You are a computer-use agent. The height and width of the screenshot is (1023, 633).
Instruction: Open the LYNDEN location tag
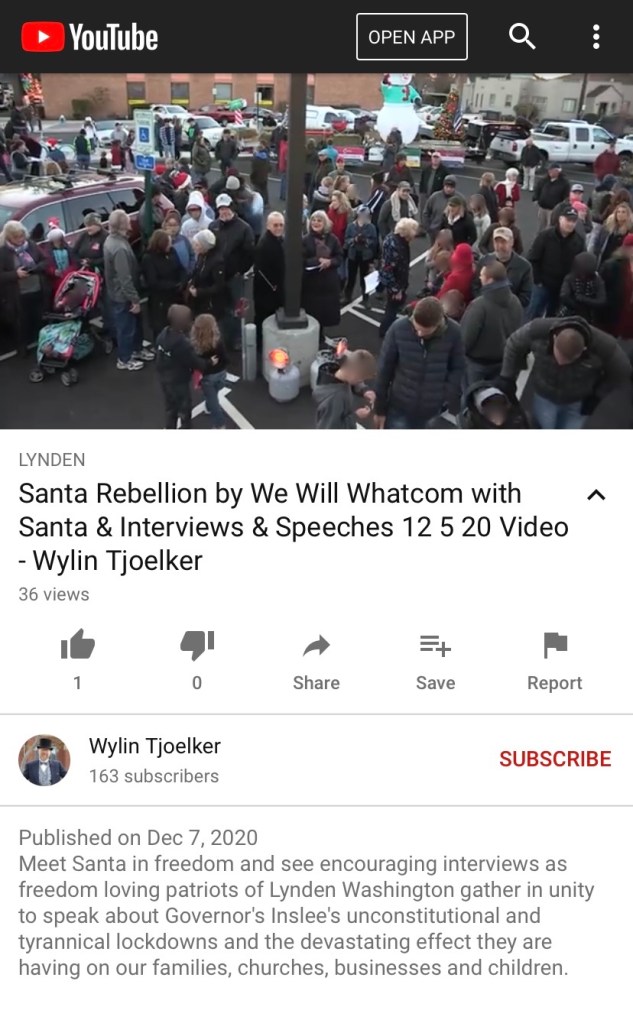pos(52,460)
